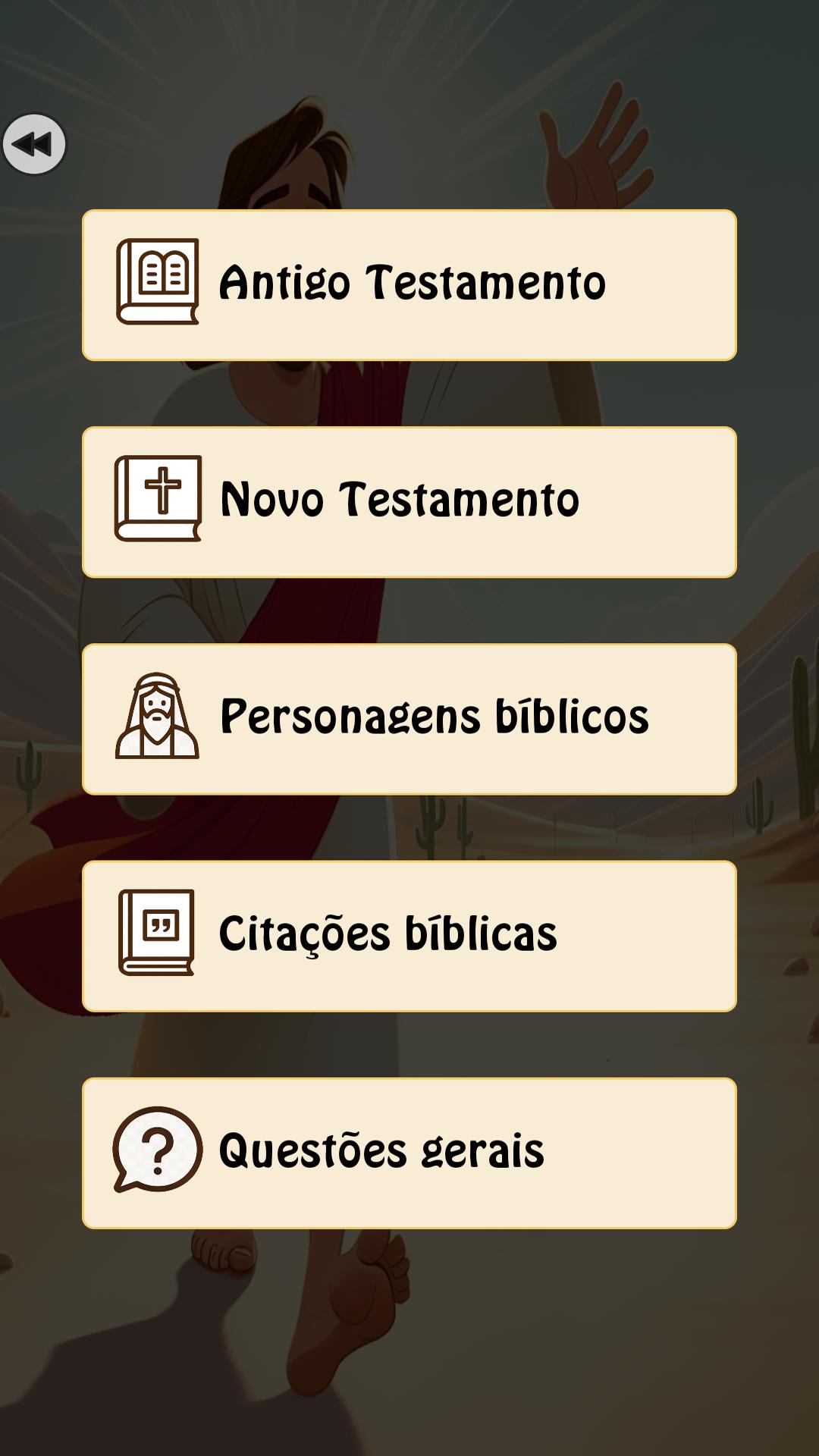This screenshot has width=819, height=1456.
Task: Select Novo Testamento quiz category
Action: pos(409,502)
